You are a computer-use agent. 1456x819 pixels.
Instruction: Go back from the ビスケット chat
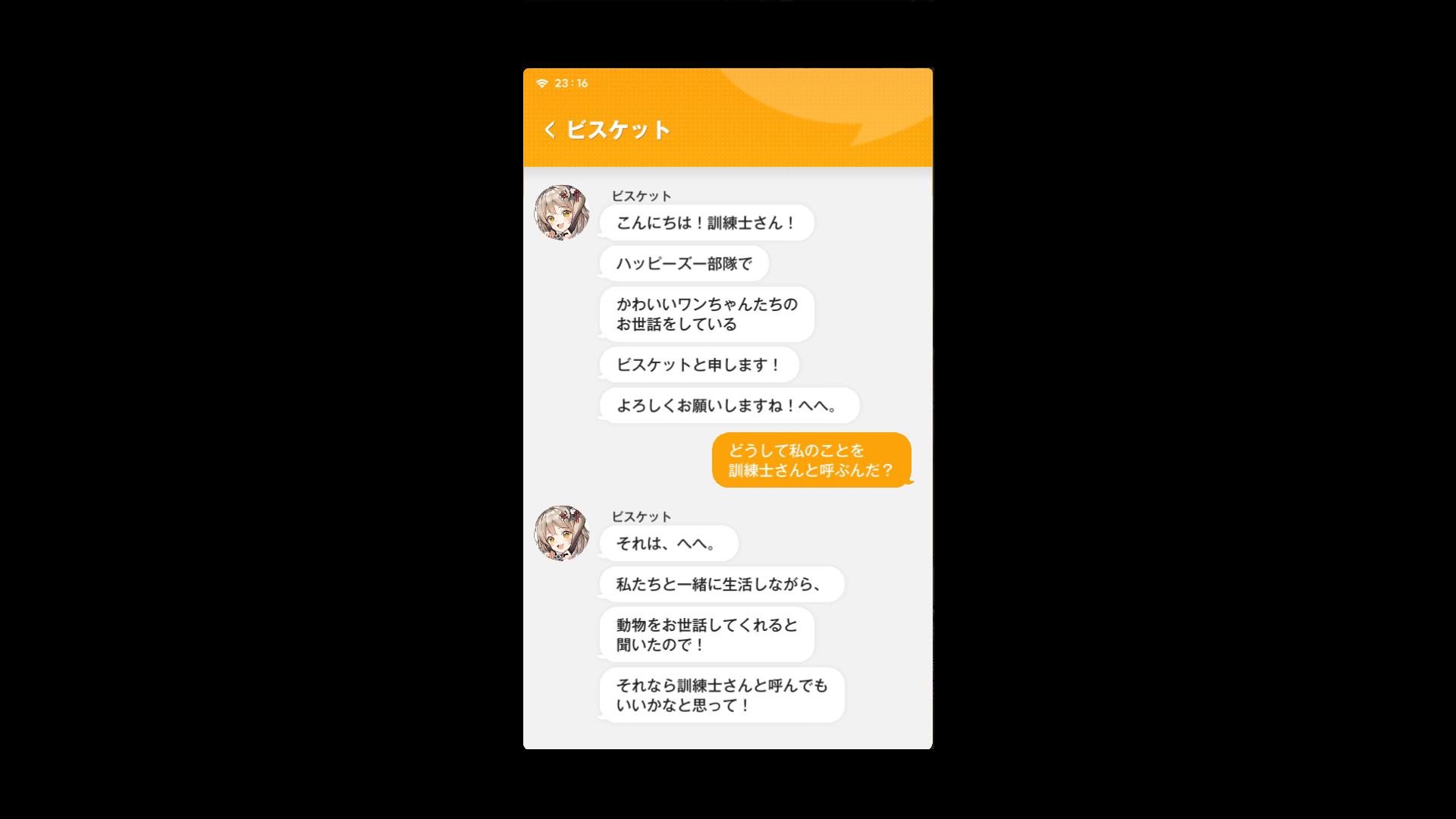click(550, 130)
